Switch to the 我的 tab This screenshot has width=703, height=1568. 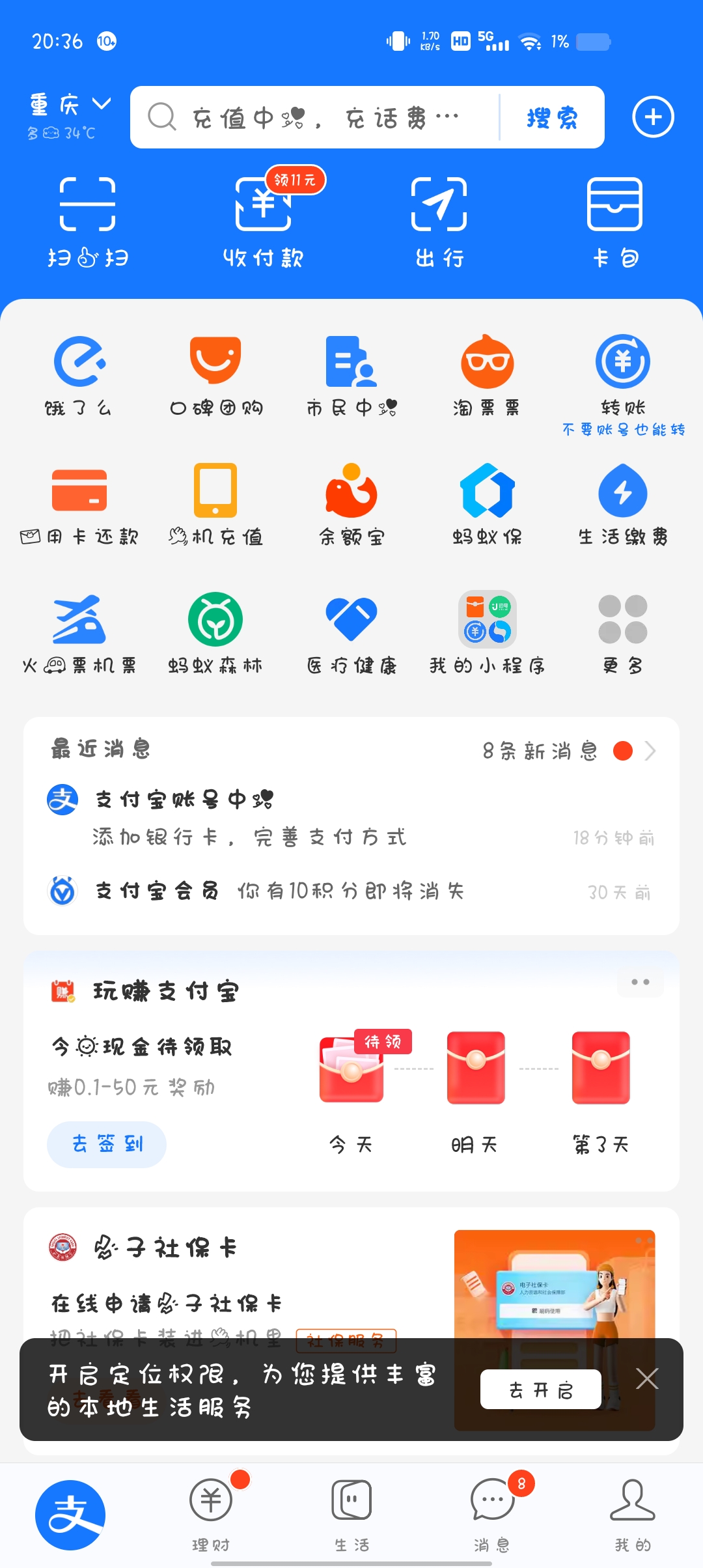point(633,1514)
